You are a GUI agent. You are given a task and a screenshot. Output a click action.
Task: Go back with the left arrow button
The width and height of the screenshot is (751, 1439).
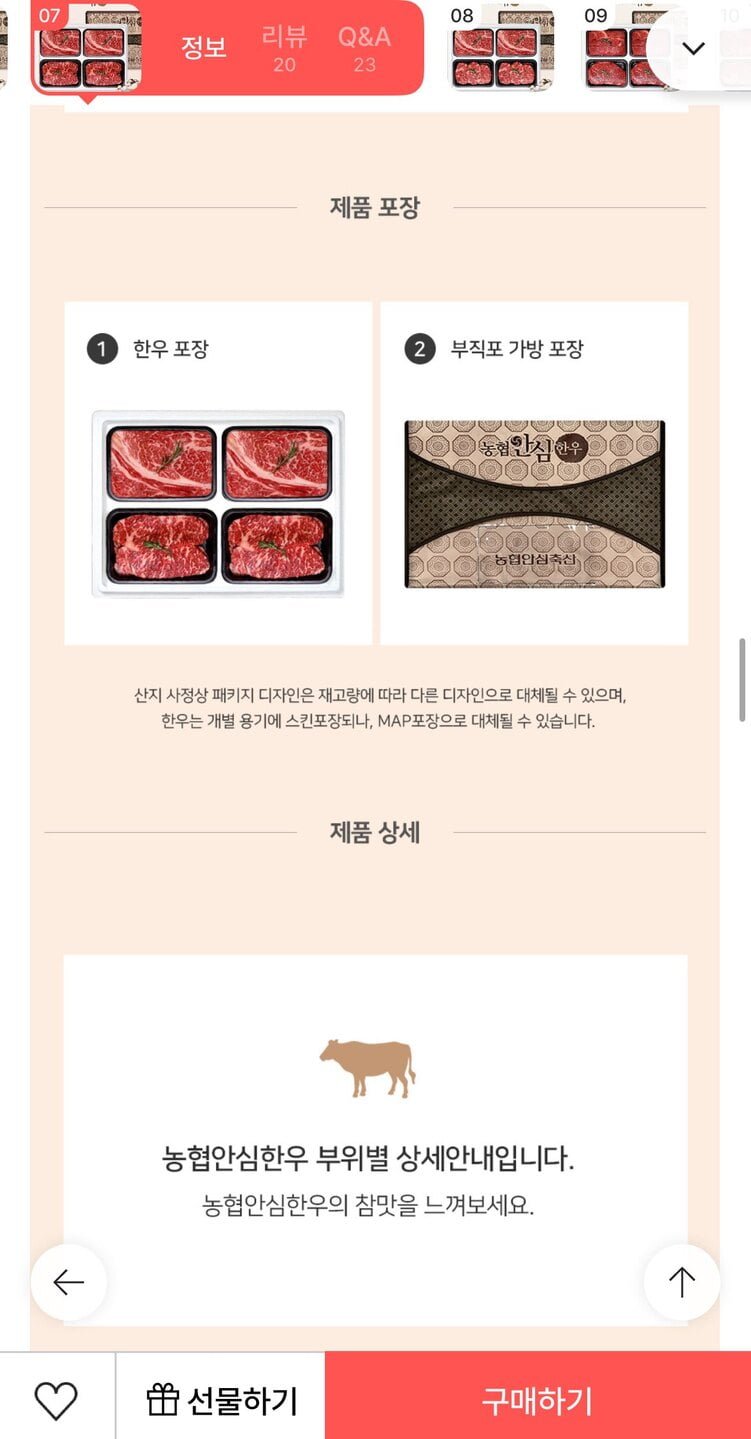[x=69, y=1282]
